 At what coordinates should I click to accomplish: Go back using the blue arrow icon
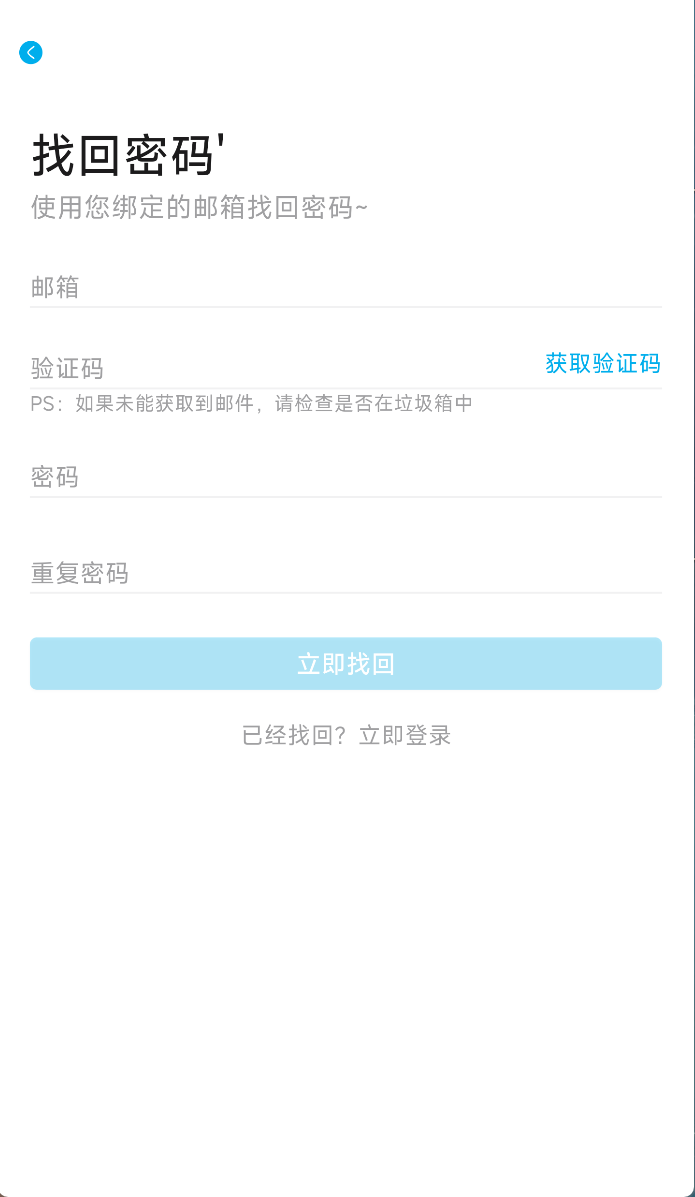click(x=31, y=52)
